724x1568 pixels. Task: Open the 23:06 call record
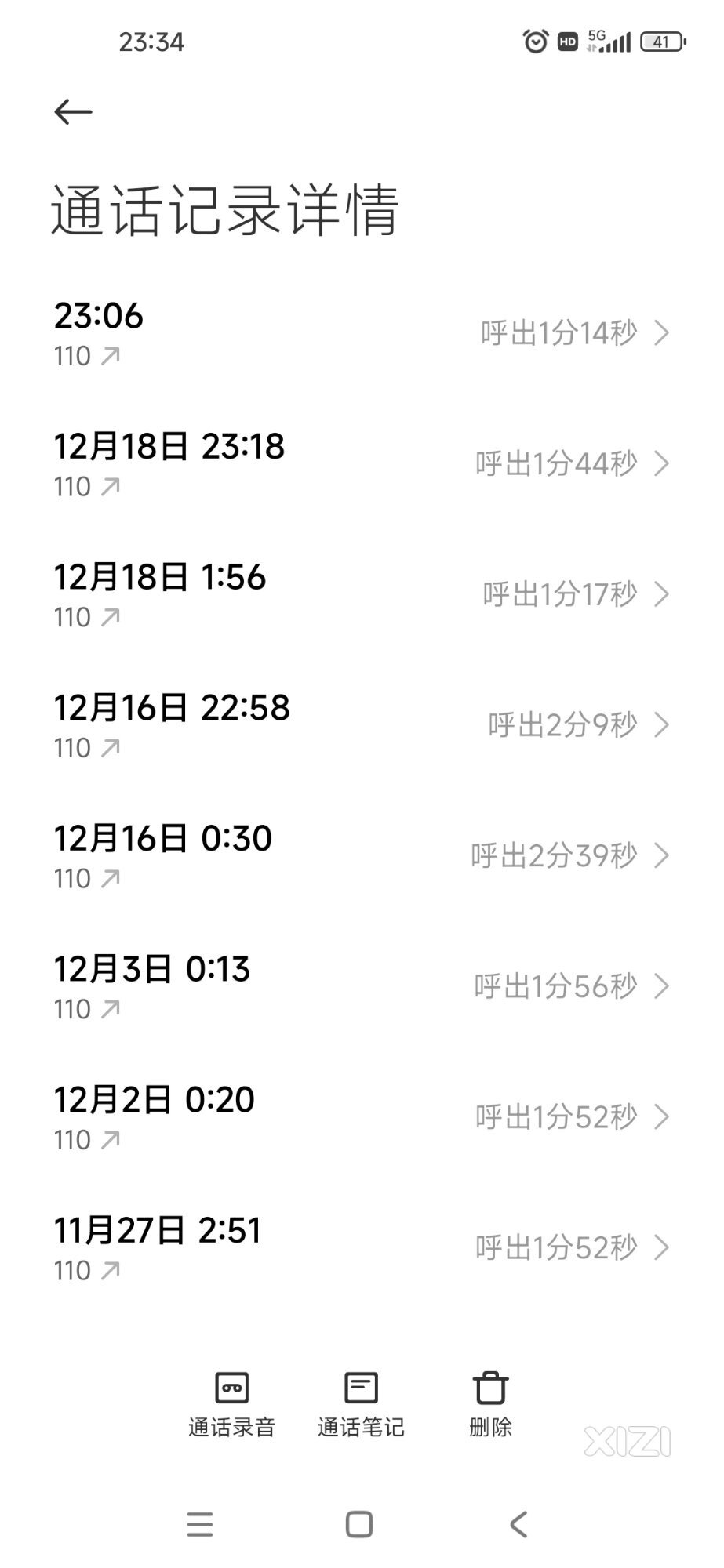pos(362,334)
